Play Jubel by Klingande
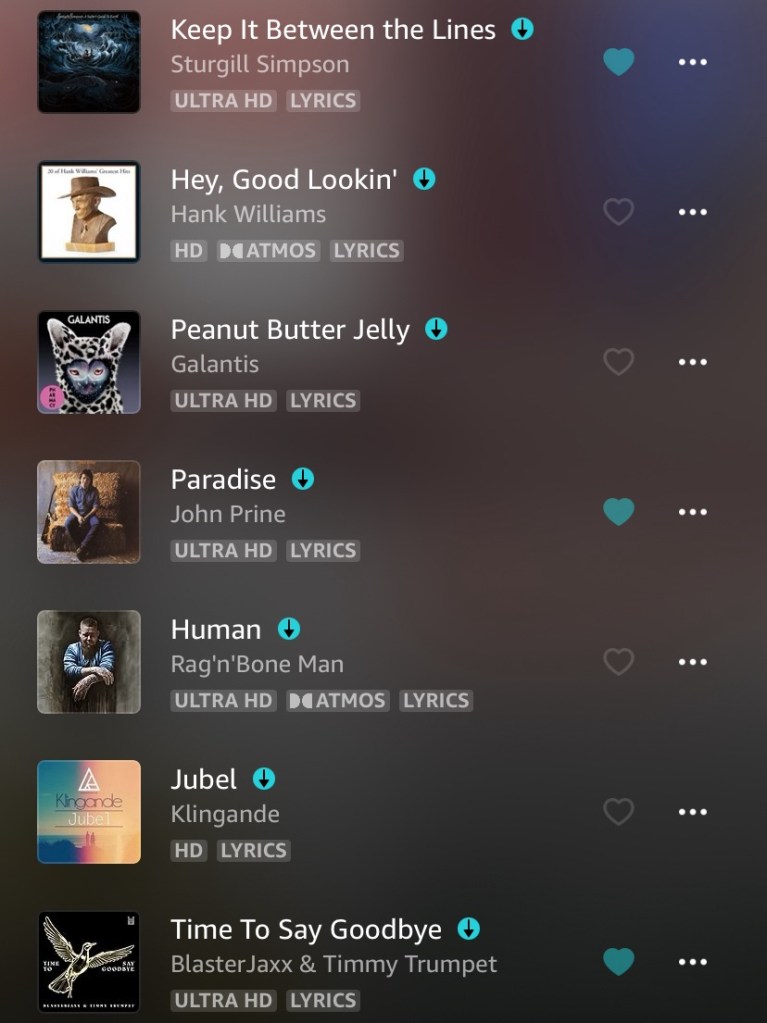The image size is (767, 1023). click(x=204, y=780)
